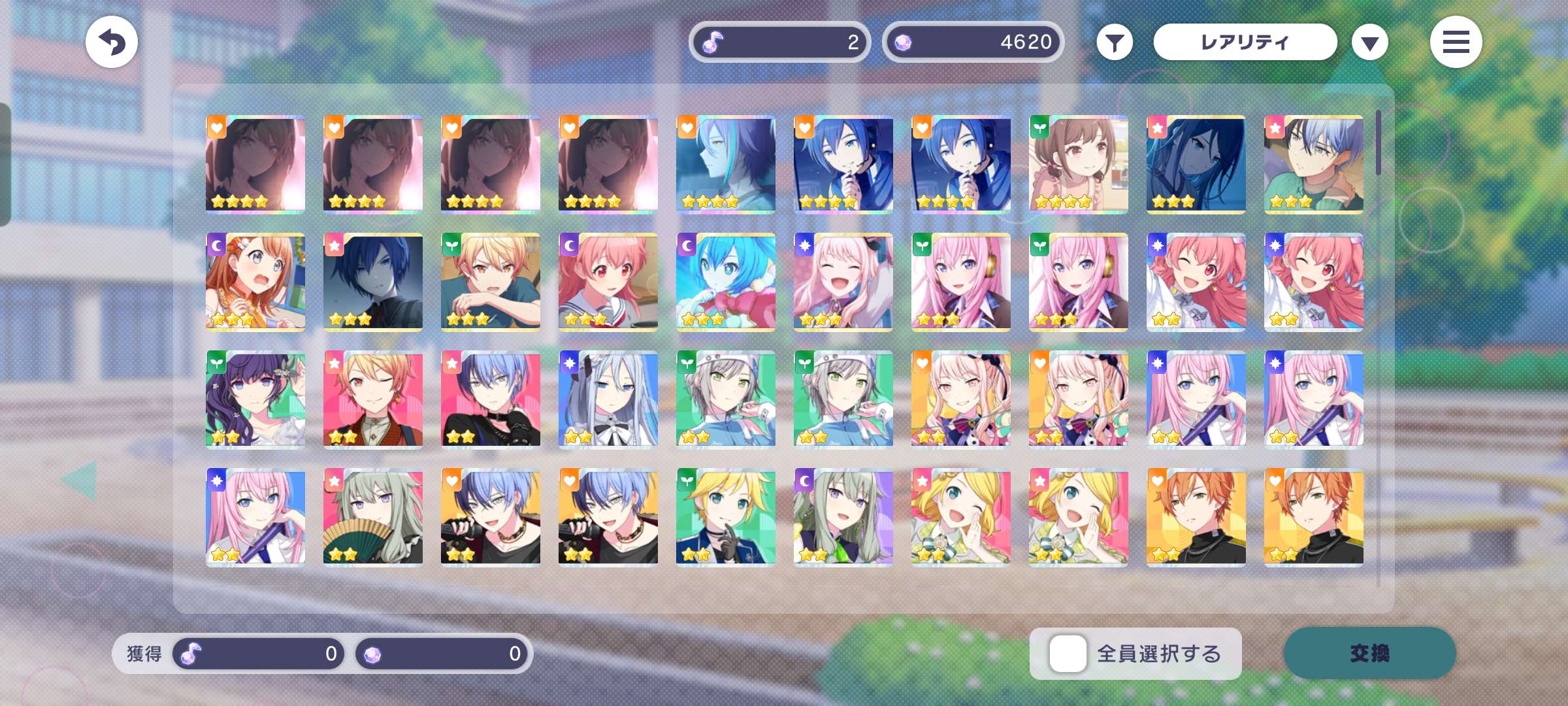
Task: Select the grey-haired girl with moon icon card
Action: tap(843, 518)
